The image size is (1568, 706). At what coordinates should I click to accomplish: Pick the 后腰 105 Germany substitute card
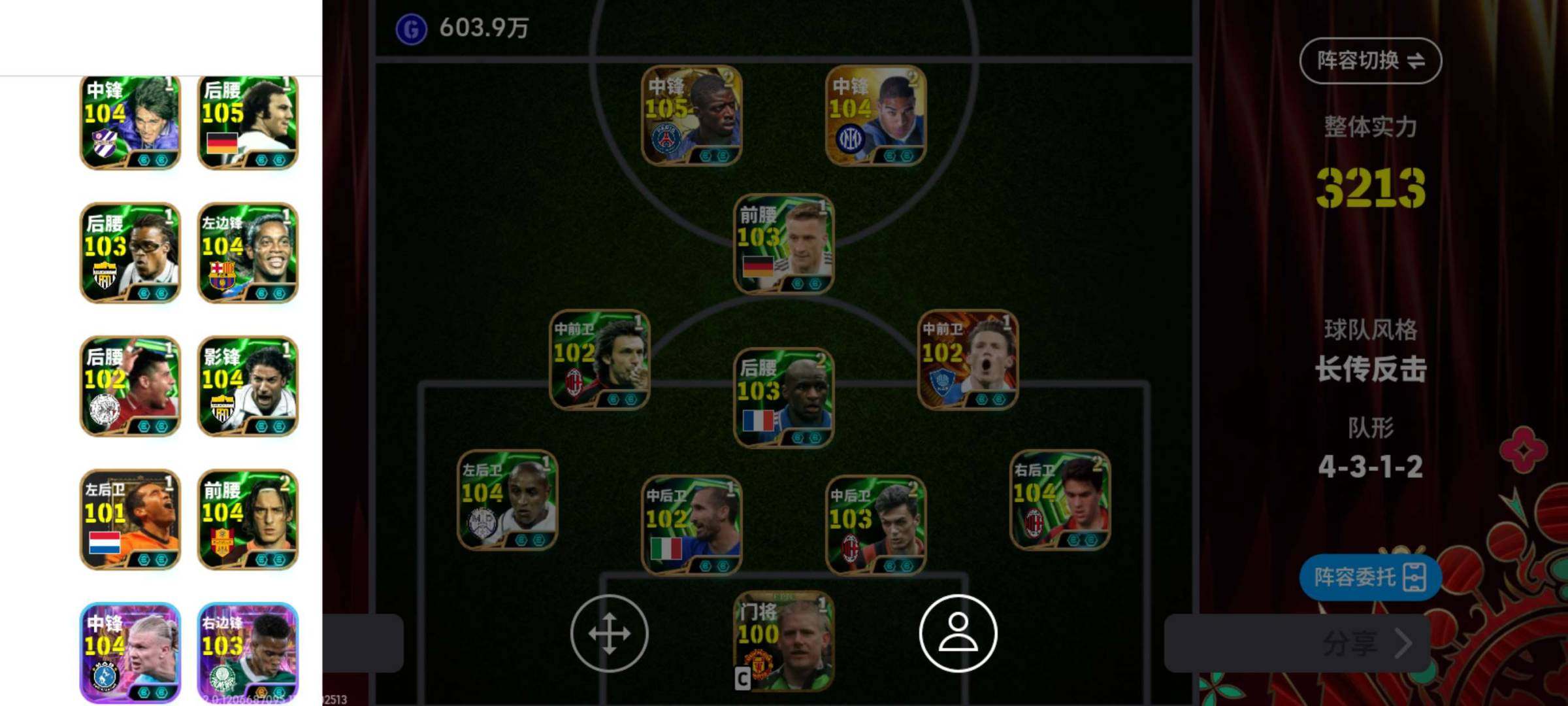248,122
